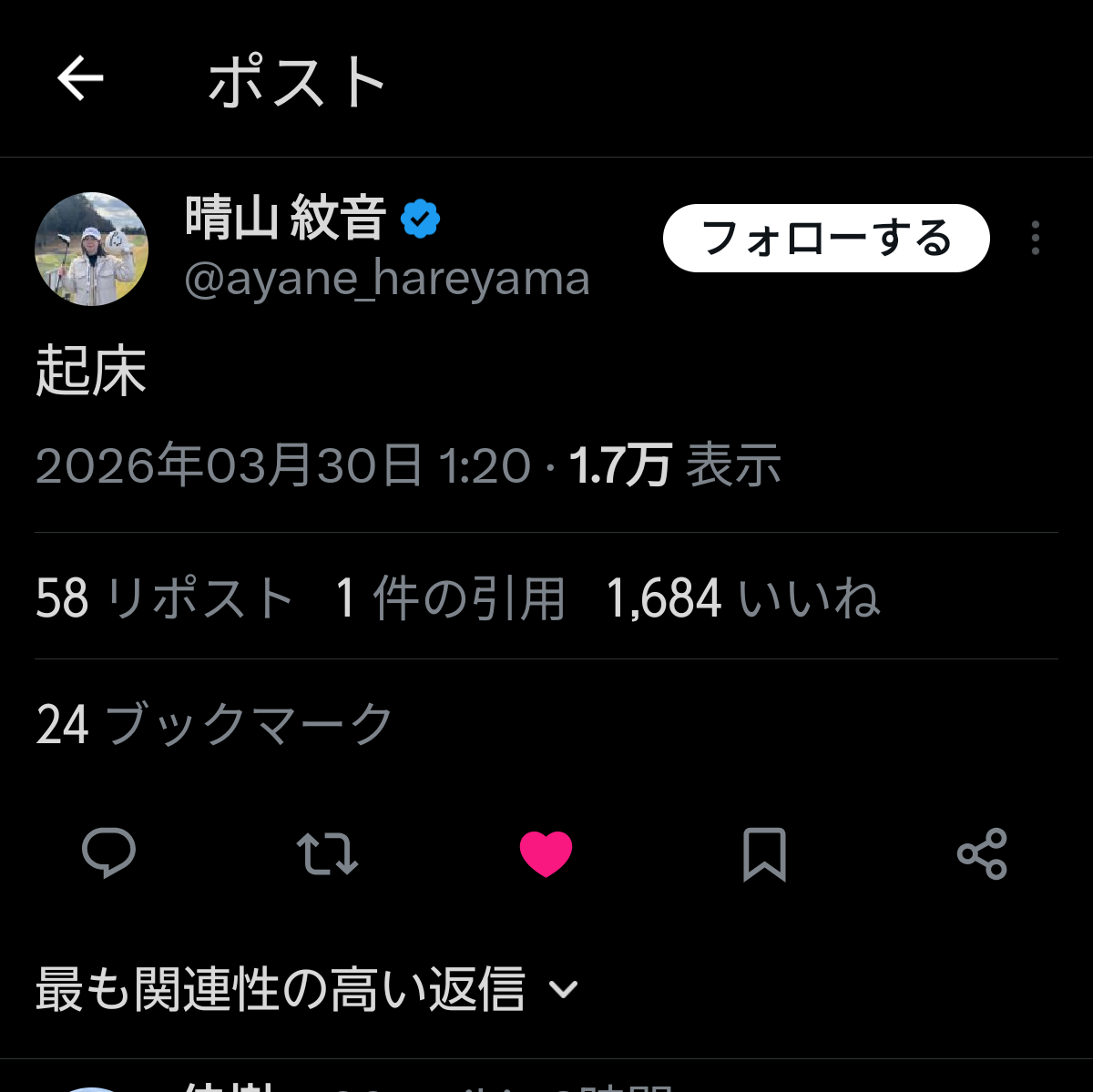Viewport: 1093px width, 1092px height.
Task: Reply to the post via comment icon
Action: pos(108,853)
